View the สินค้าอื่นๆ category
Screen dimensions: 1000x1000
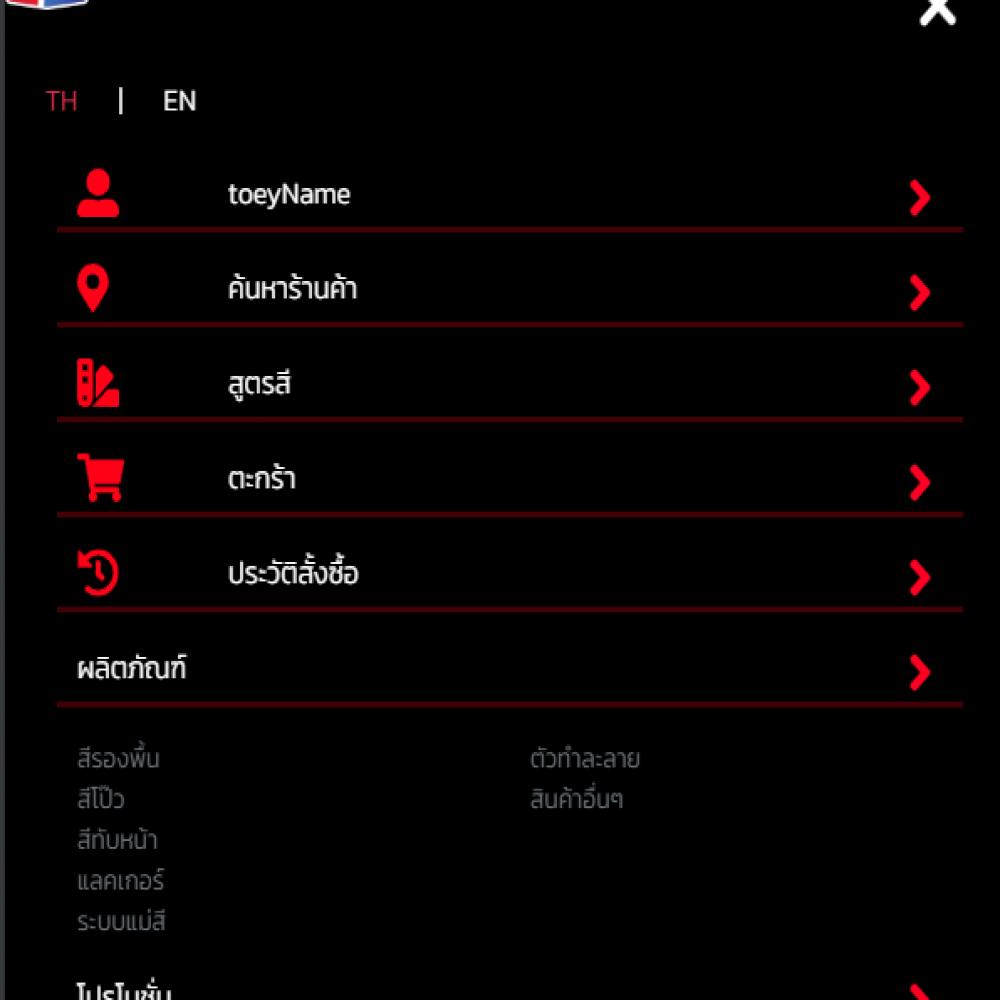tap(577, 800)
